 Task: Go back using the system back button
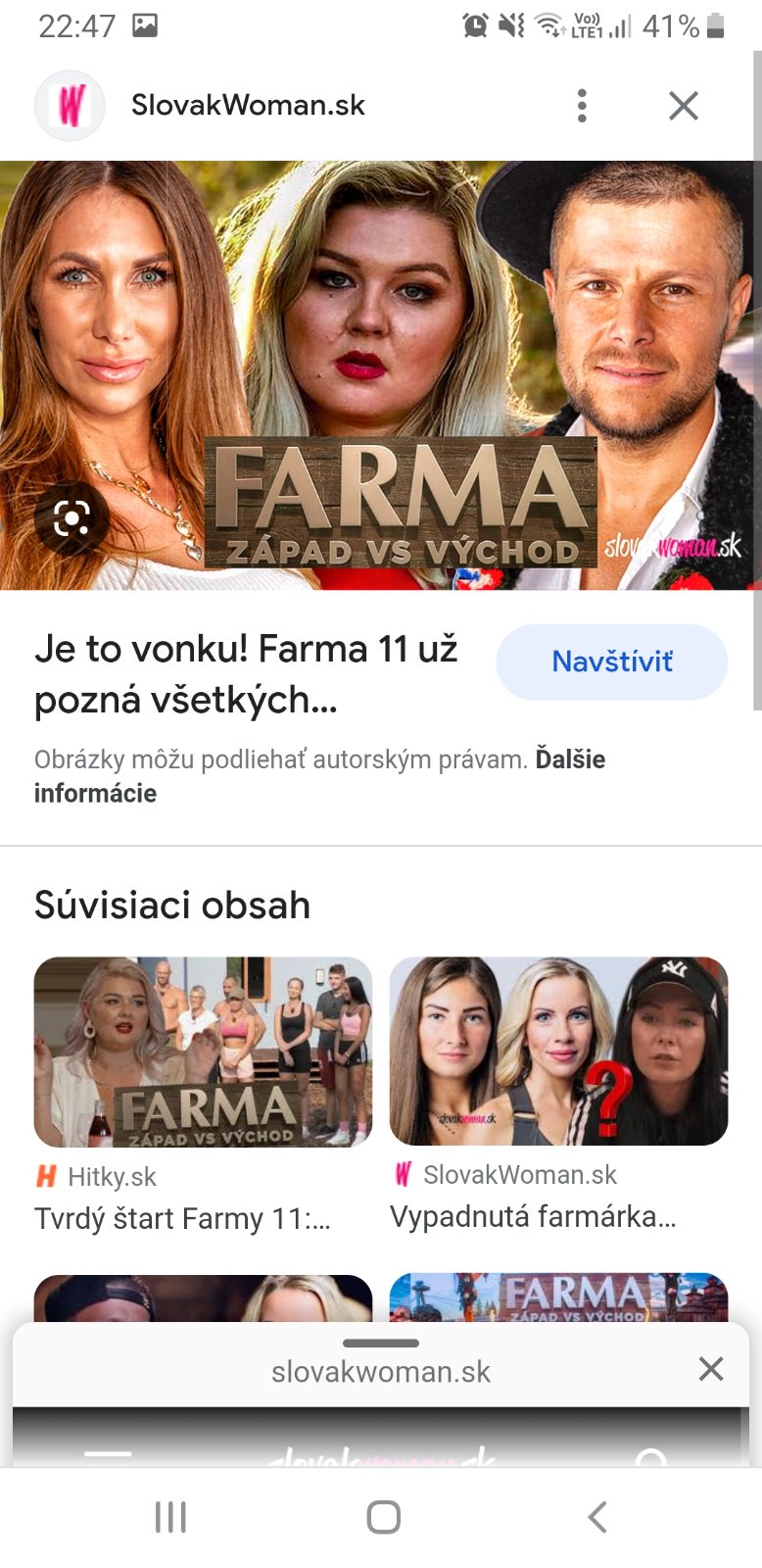[597, 1517]
